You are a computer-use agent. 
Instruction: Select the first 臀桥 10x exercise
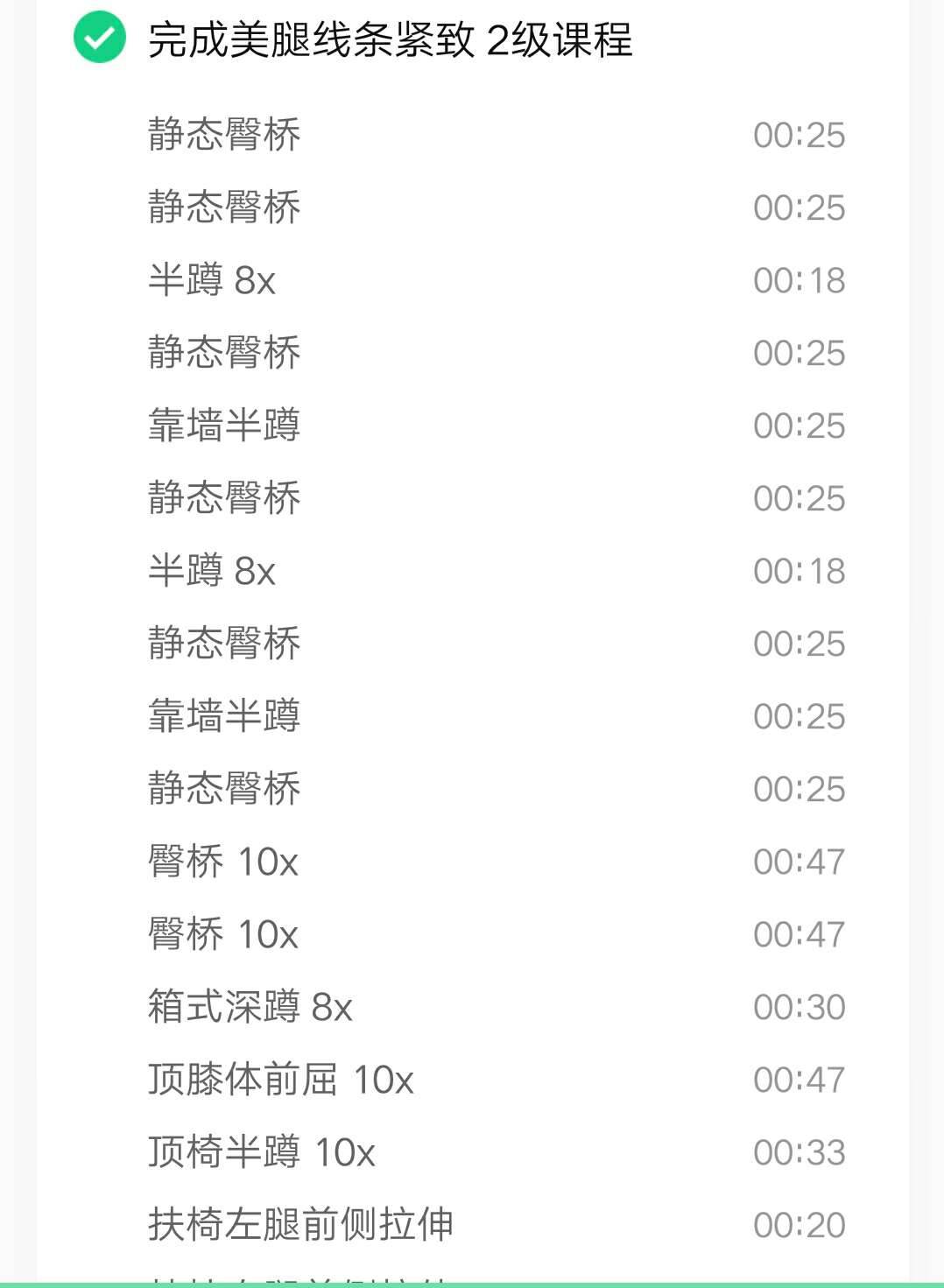click(222, 862)
